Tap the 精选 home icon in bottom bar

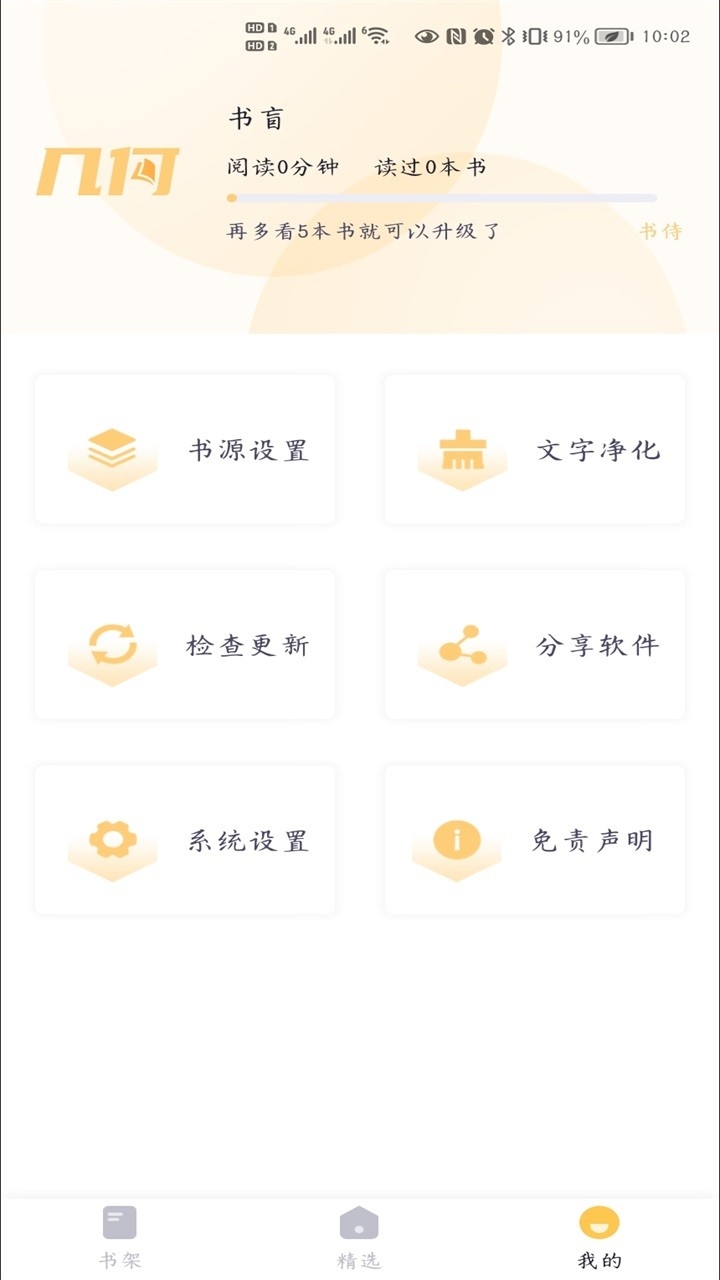tap(357, 1222)
